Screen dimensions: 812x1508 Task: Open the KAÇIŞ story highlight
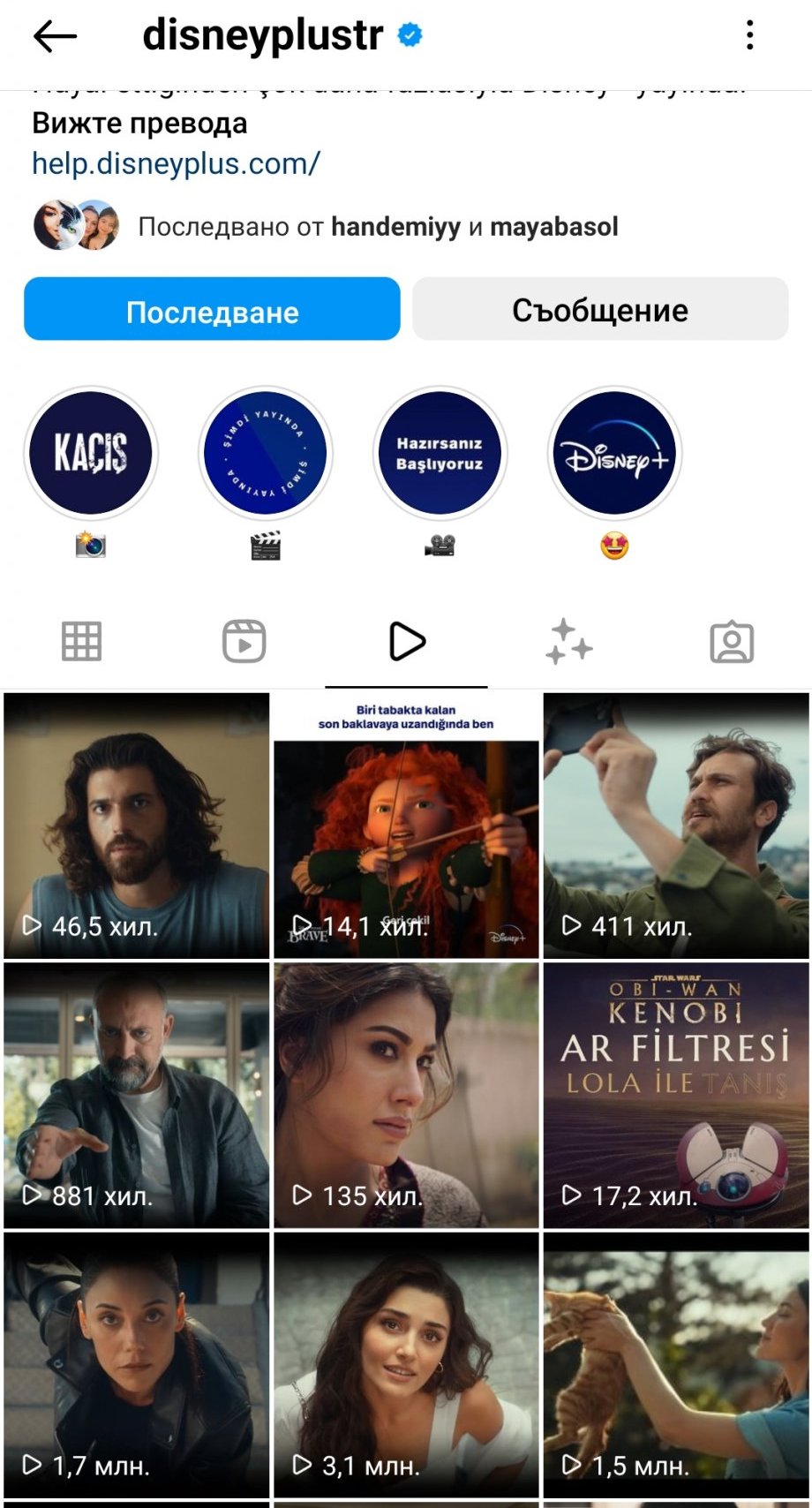91,453
